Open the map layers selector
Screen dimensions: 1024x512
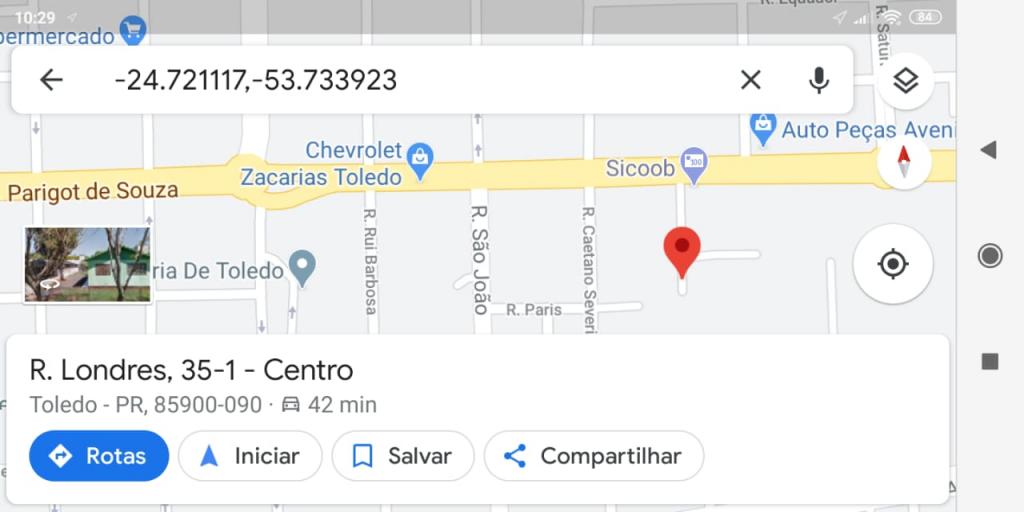pos(905,81)
